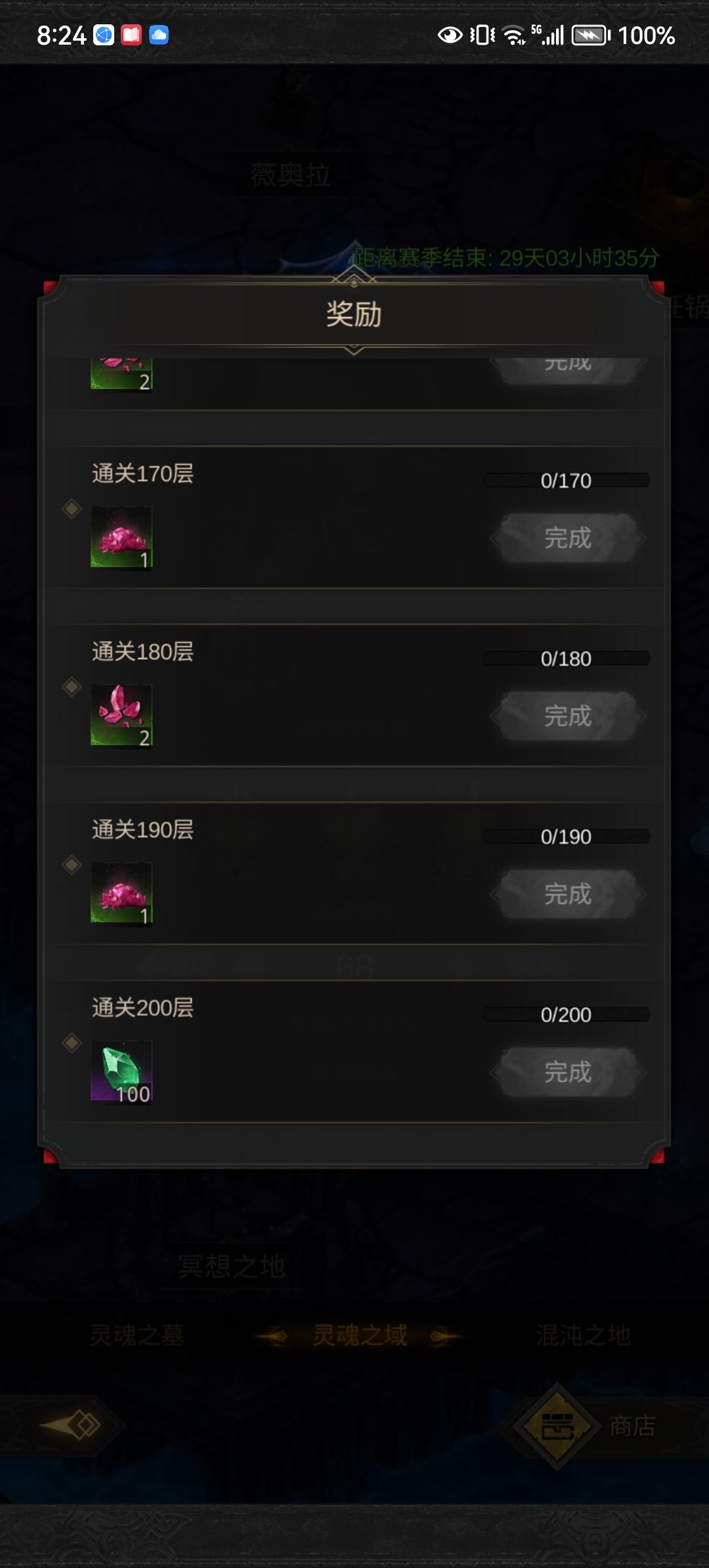Click the diamond marker beside 通关170层
Image resolution: width=709 pixels, height=1568 pixels.
(x=72, y=508)
